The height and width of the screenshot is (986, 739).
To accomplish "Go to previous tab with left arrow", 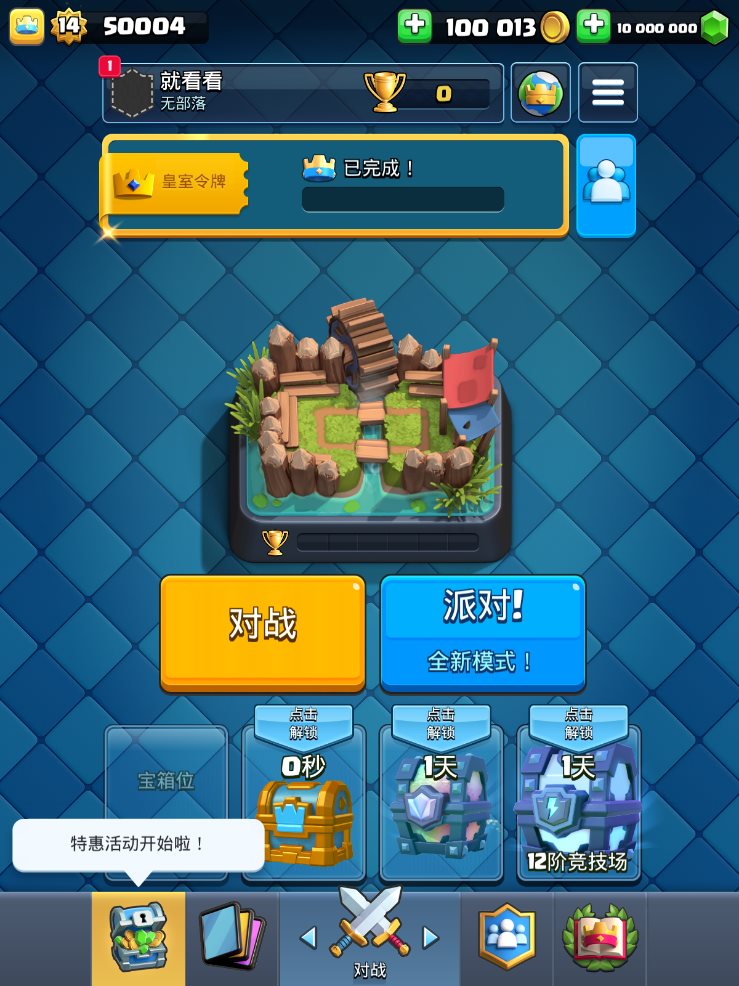I will [309, 937].
